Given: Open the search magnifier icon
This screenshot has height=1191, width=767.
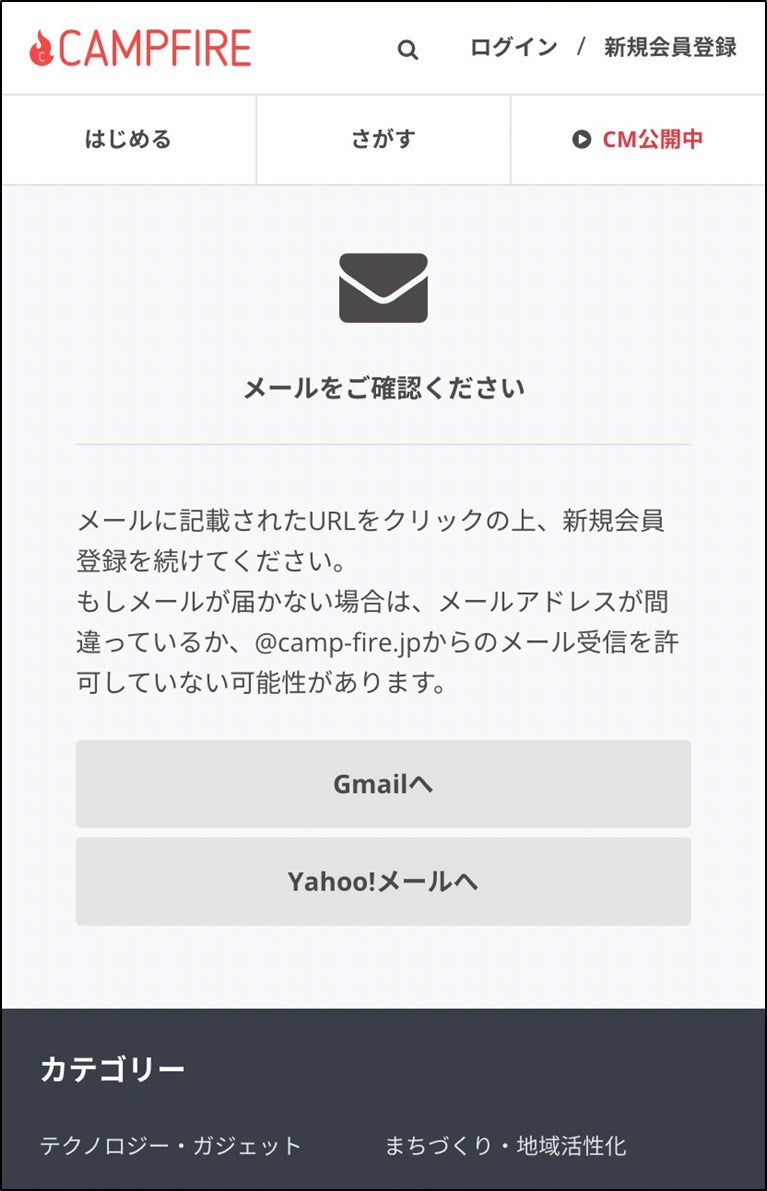Looking at the screenshot, I should click(x=407, y=49).
